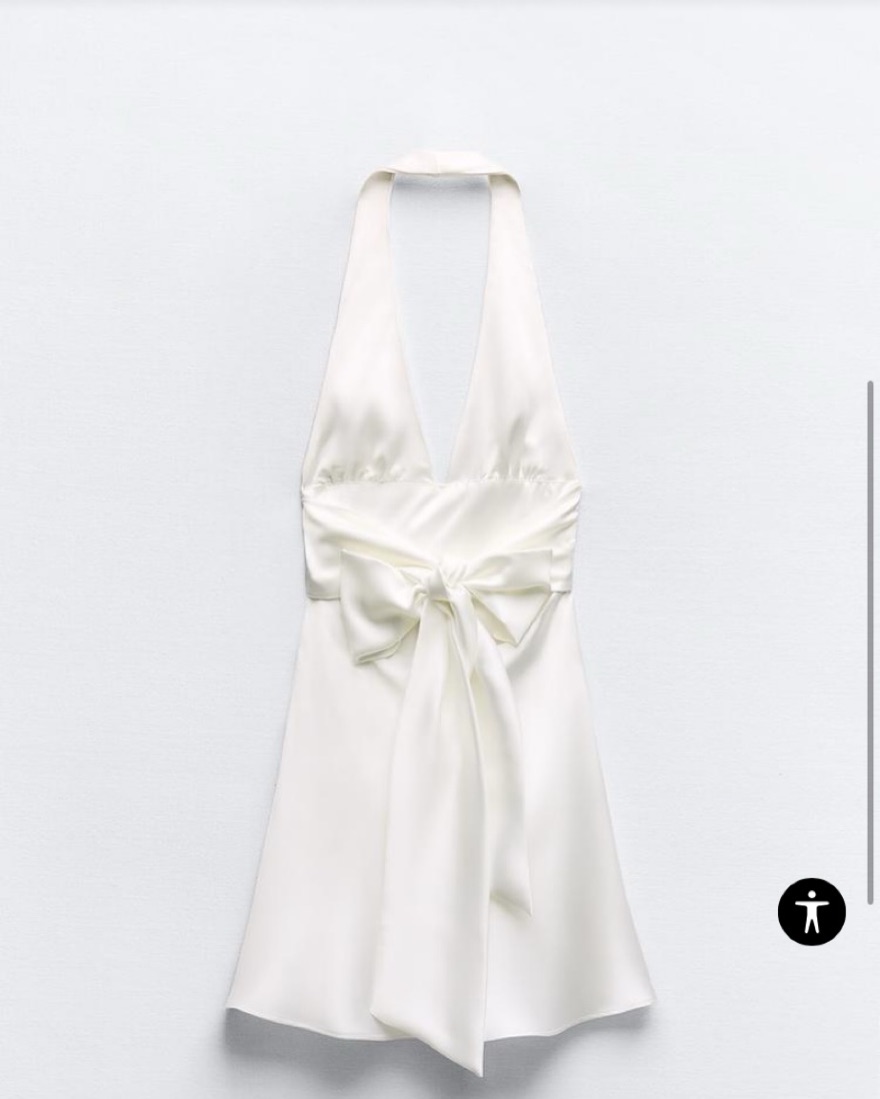
Task: Open the white halter dress image
Action: [440, 600]
